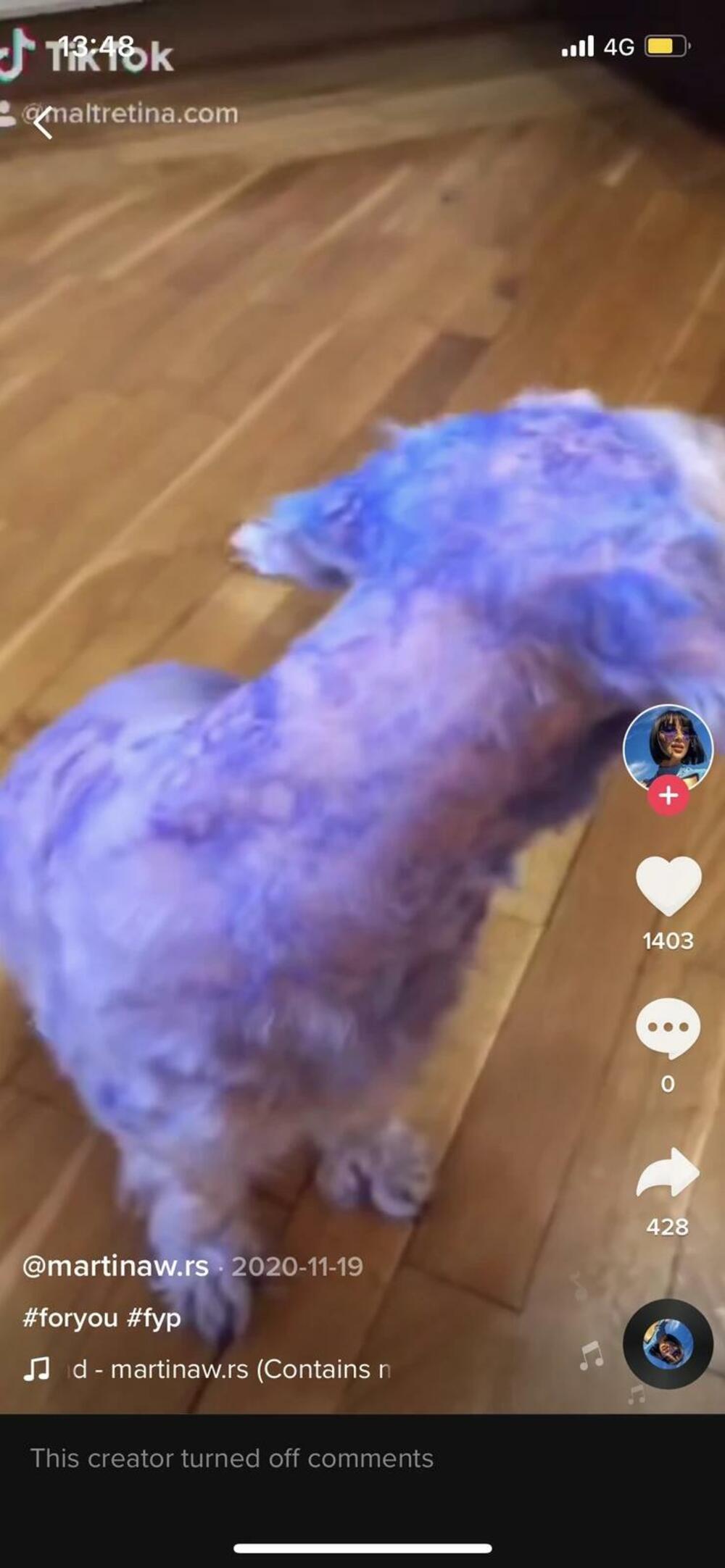Open the @martinaw.rs username link

click(116, 1267)
